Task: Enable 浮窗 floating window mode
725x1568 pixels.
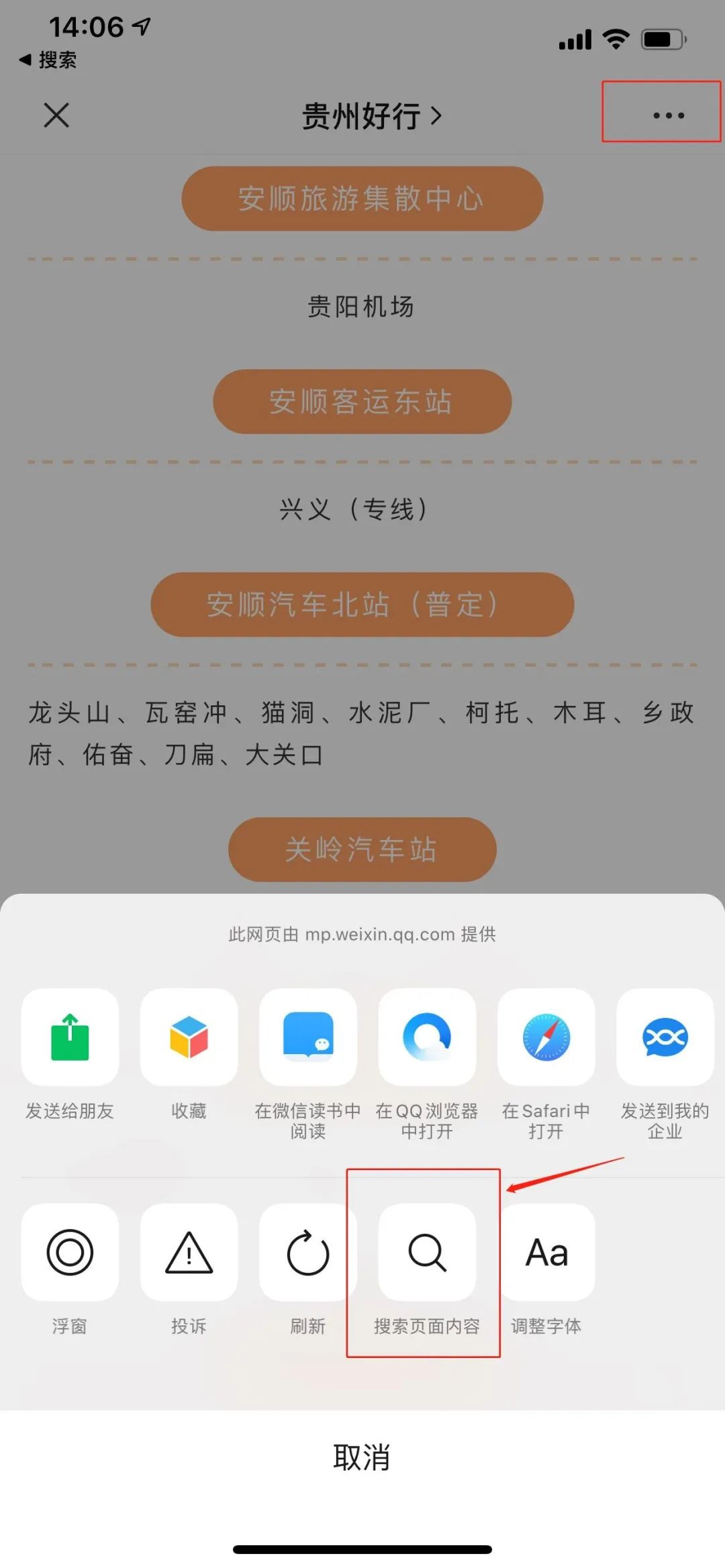Action: click(x=69, y=1253)
